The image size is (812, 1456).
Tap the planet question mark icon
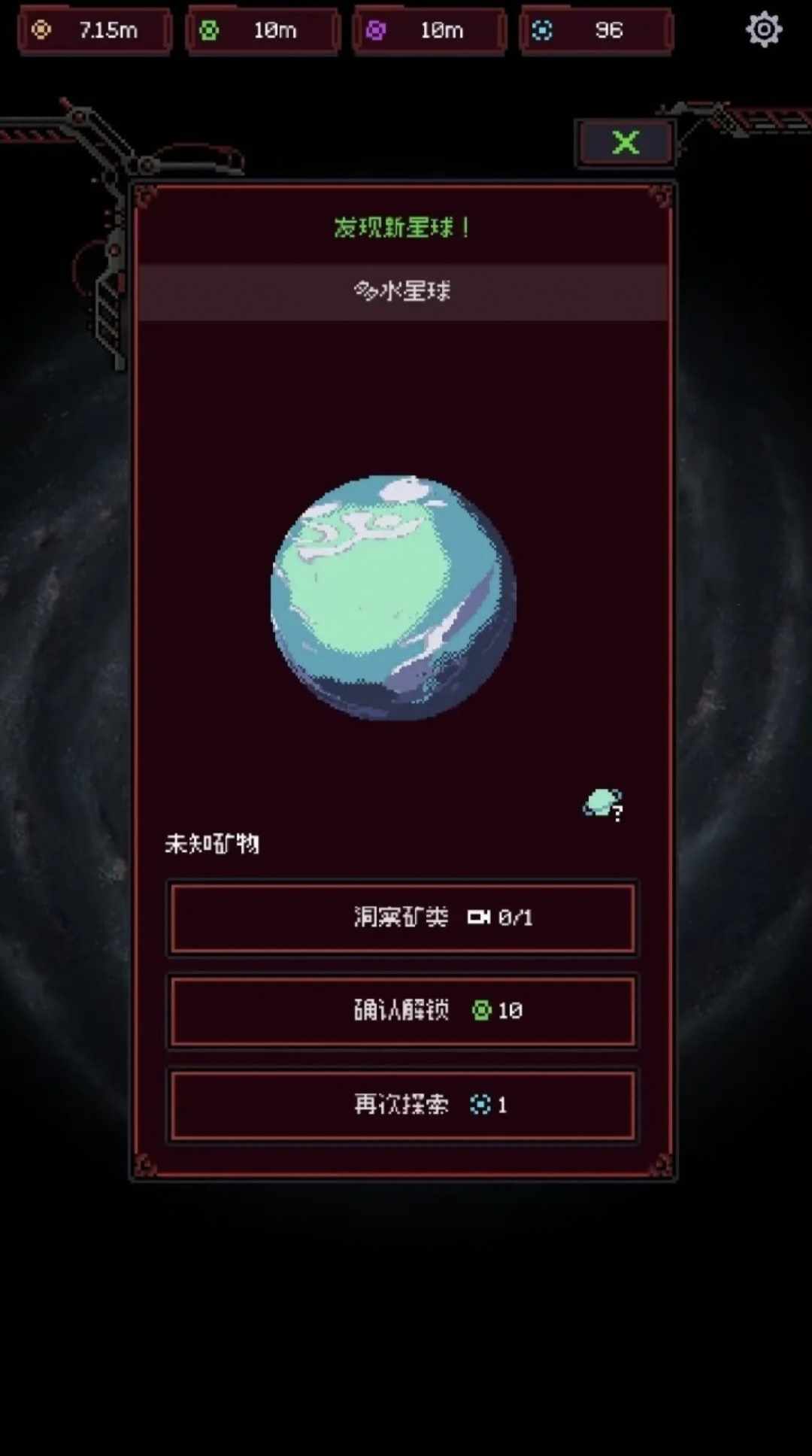[603, 804]
